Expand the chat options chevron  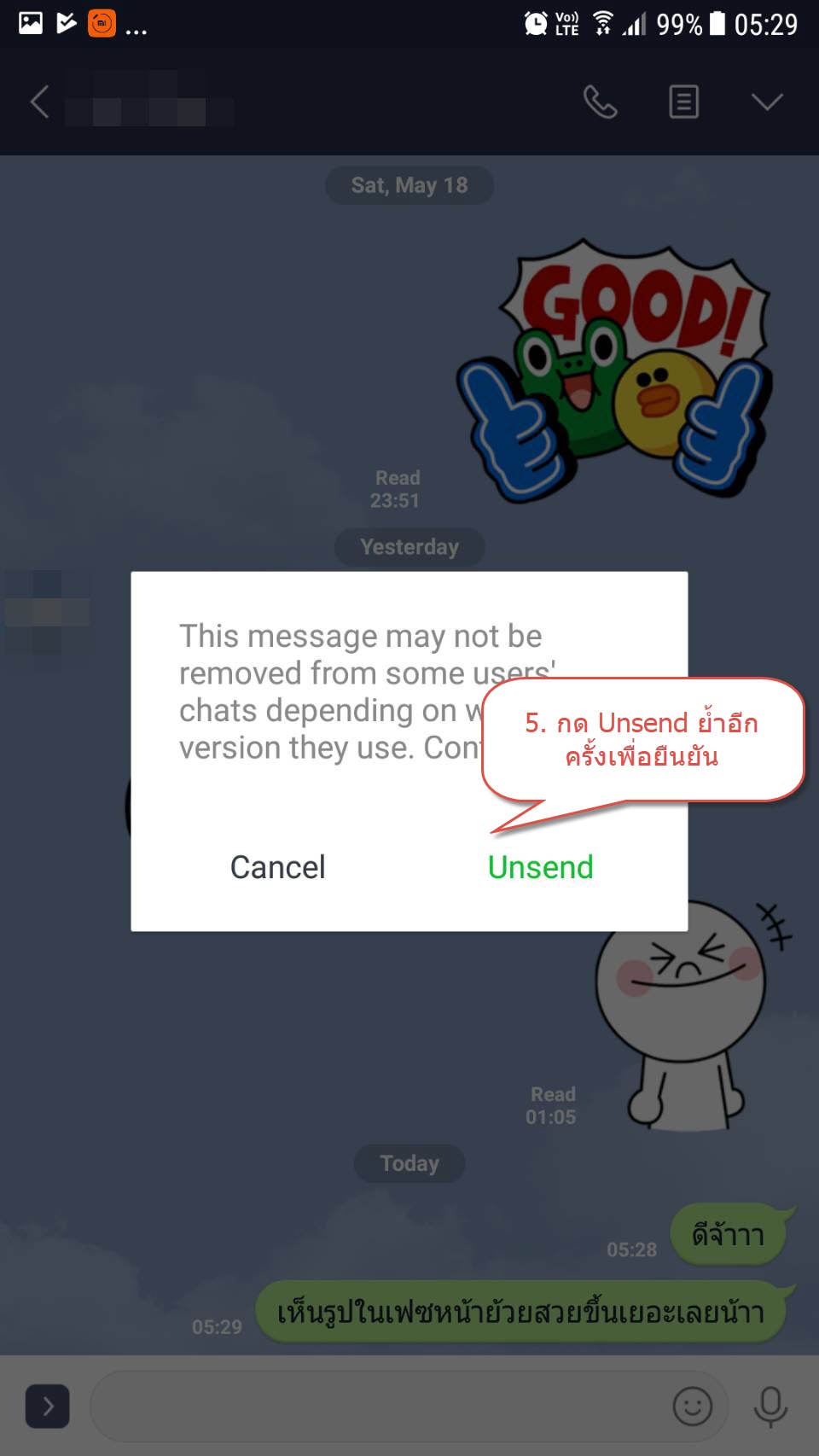click(x=767, y=102)
